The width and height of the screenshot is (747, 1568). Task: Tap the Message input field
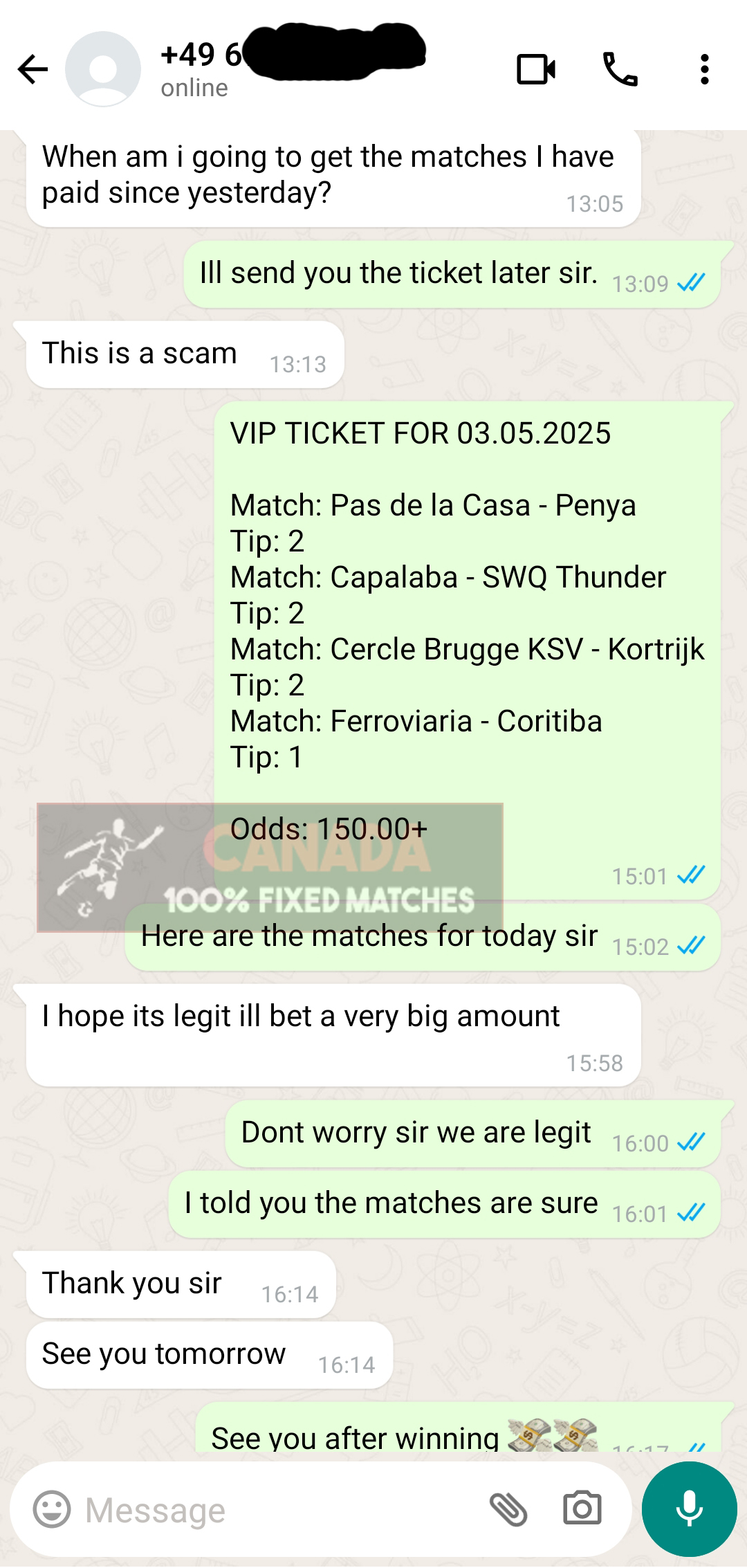coord(277,1510)
